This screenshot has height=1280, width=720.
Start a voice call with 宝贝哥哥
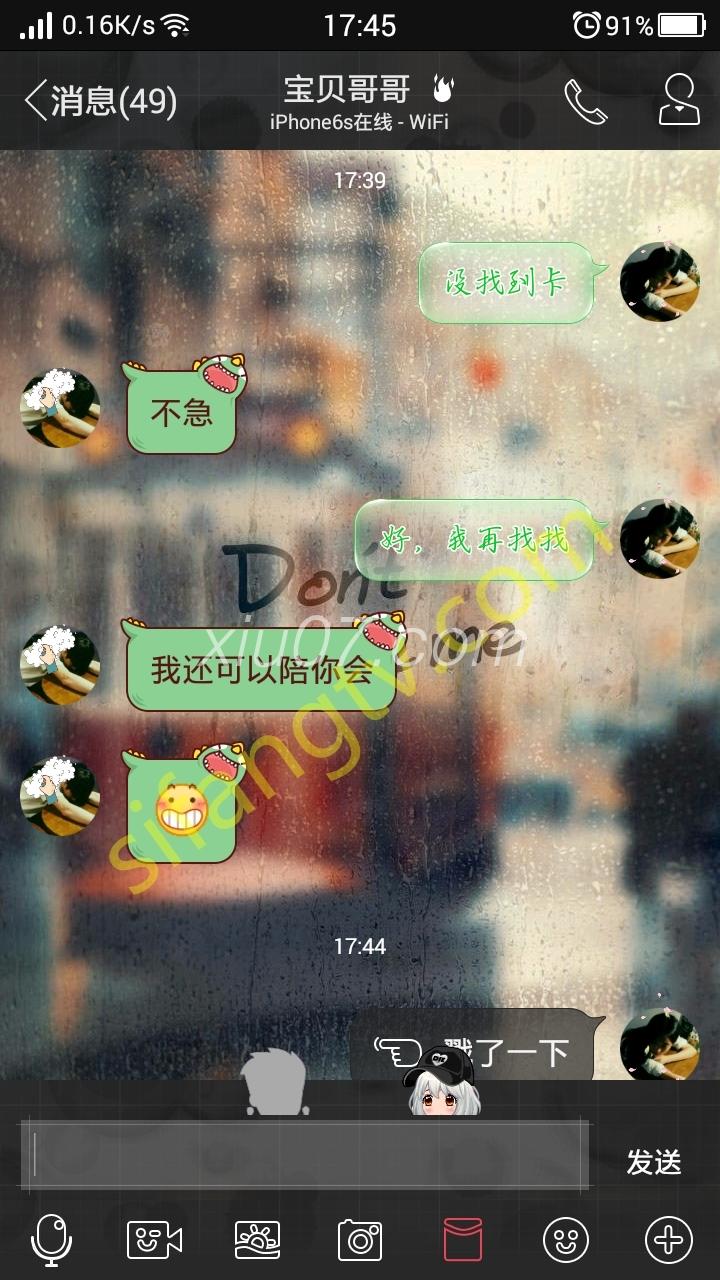[x=585, y=101]
